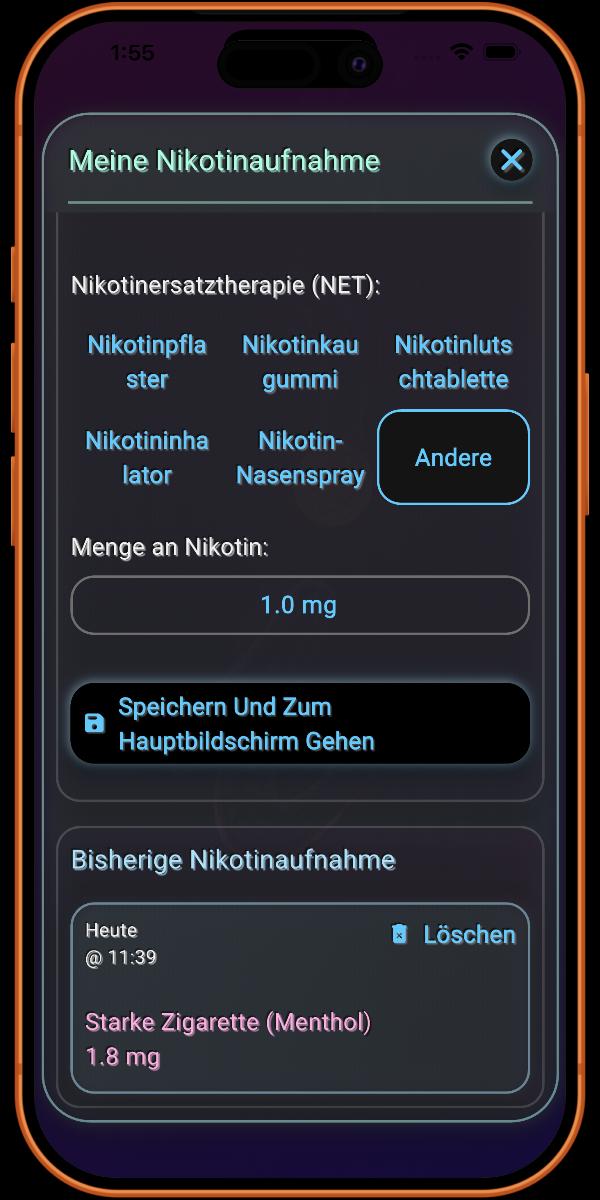Viewport: 600px width, 1200px height.
Task: Pick Nikotininhalator option
Action: (x=147, y=458)
